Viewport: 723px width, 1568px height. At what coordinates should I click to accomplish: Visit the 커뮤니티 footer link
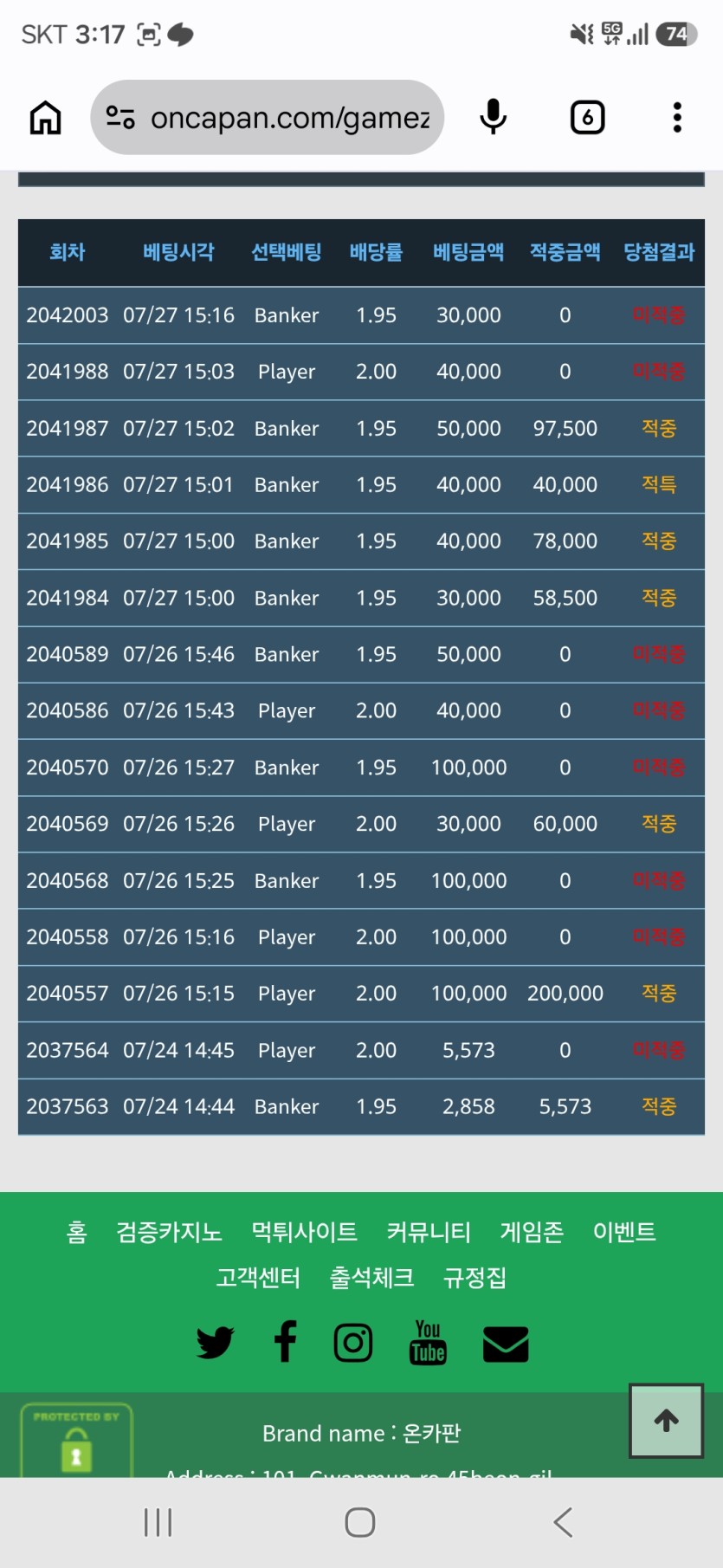[x=429, y=1232]
